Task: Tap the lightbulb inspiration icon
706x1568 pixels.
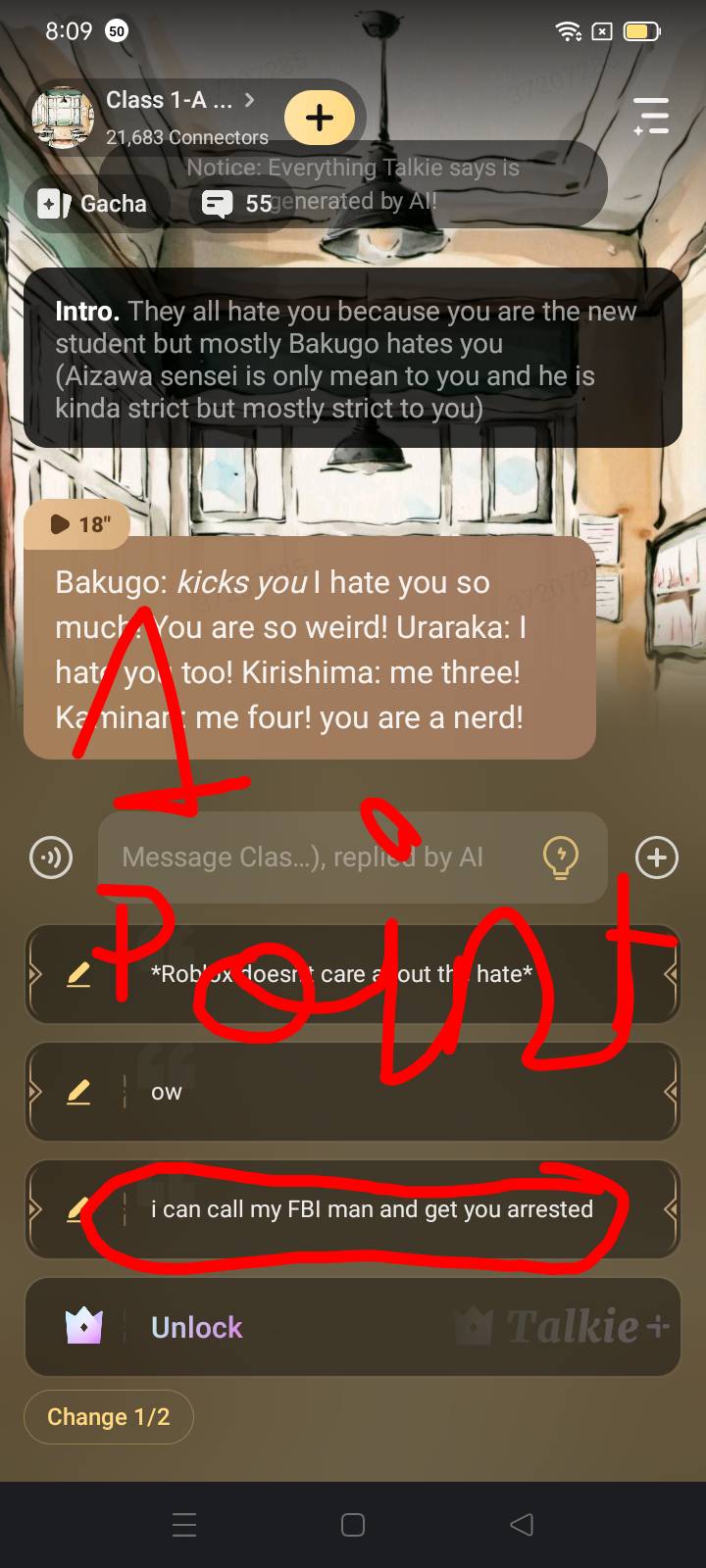Action: (560, 857)
